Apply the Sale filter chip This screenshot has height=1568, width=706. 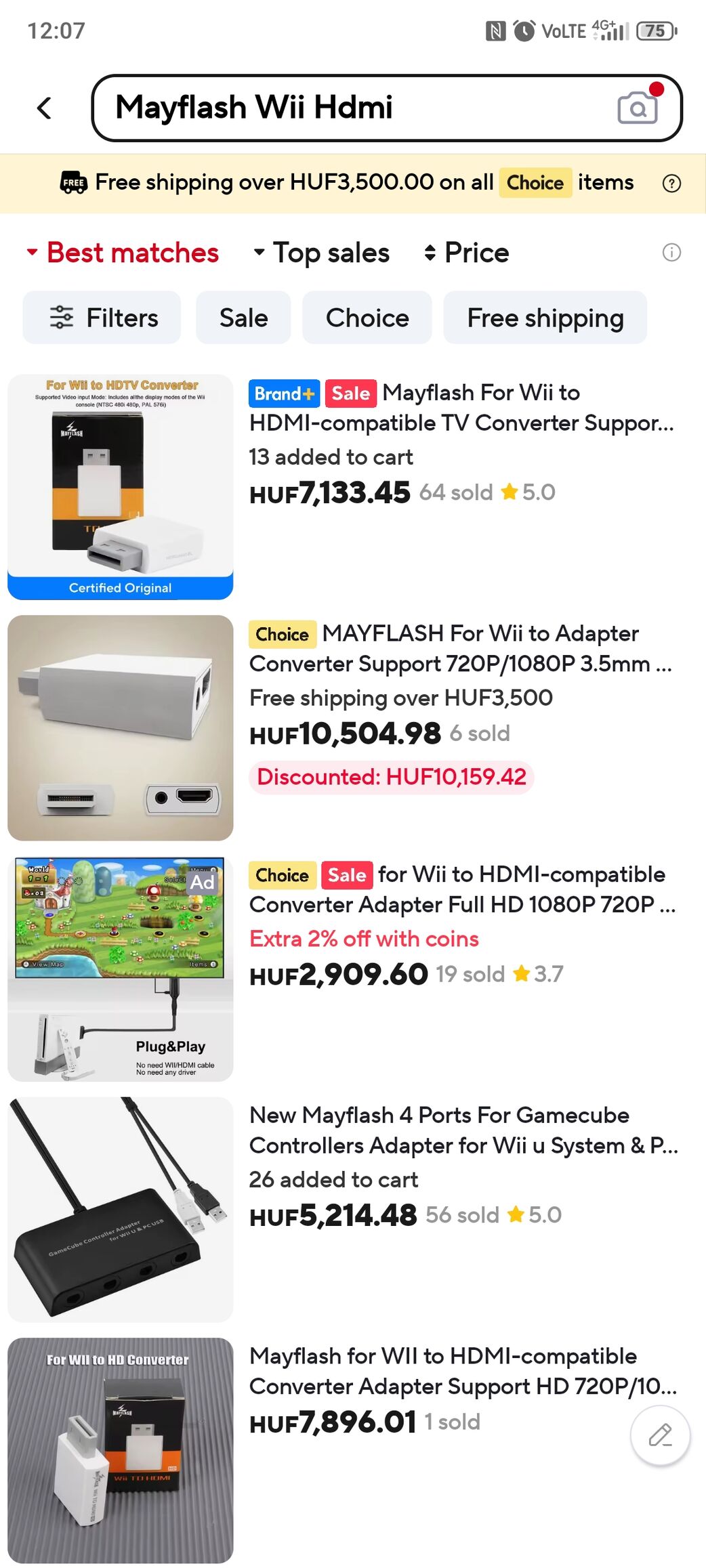click(243, 318)
